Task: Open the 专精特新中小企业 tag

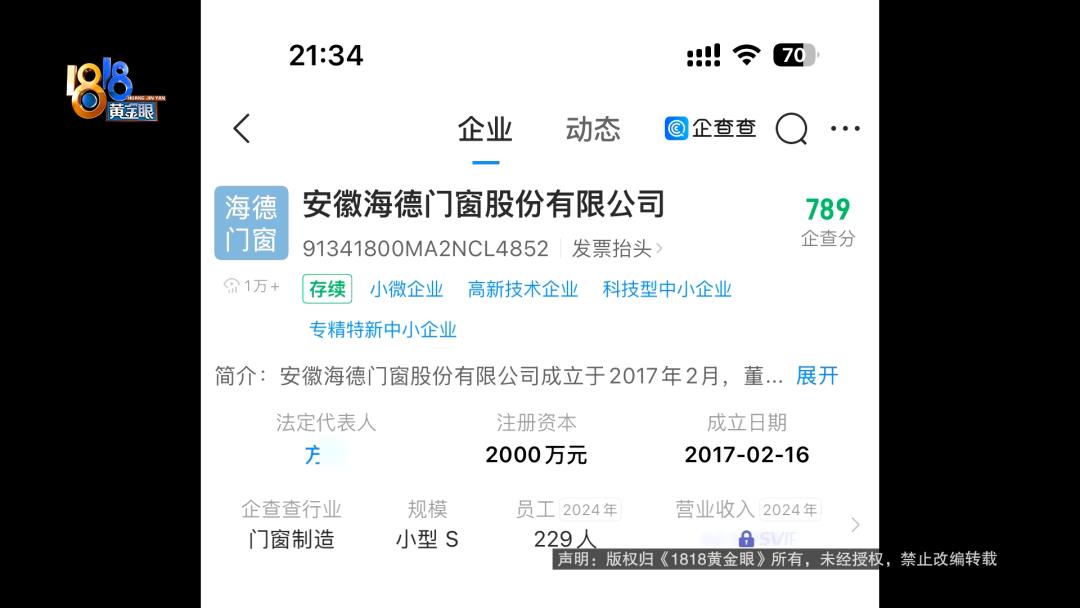Action: pos(383,329)
